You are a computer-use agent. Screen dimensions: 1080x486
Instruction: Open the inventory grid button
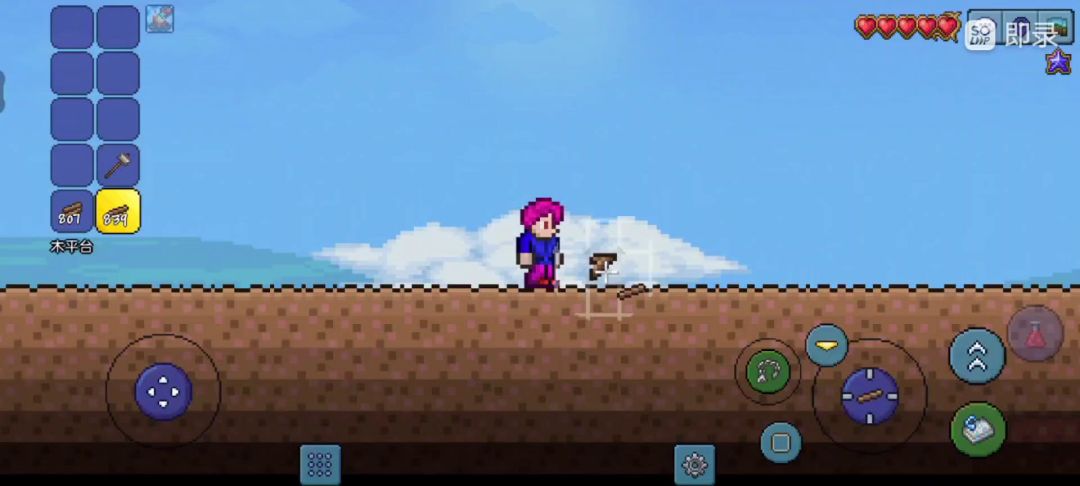pos(320,464)
